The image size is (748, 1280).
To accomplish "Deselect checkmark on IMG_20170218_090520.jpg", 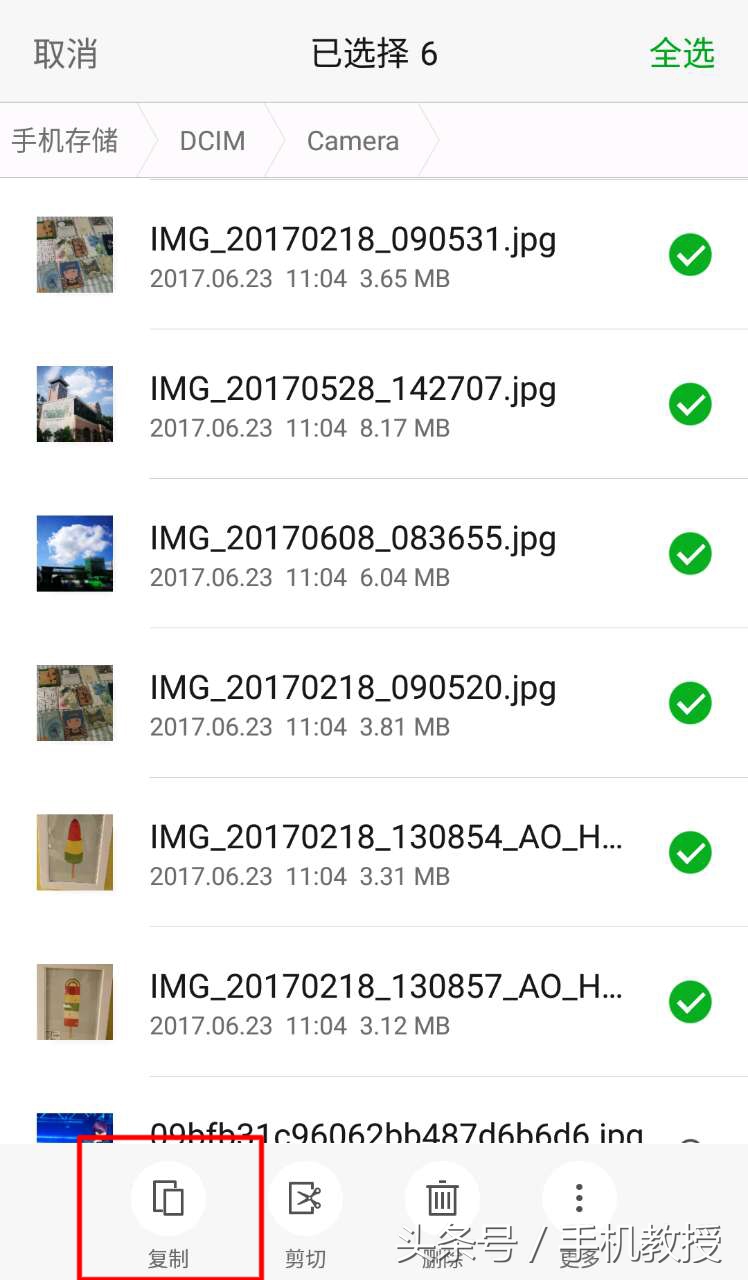I will 690,703.
